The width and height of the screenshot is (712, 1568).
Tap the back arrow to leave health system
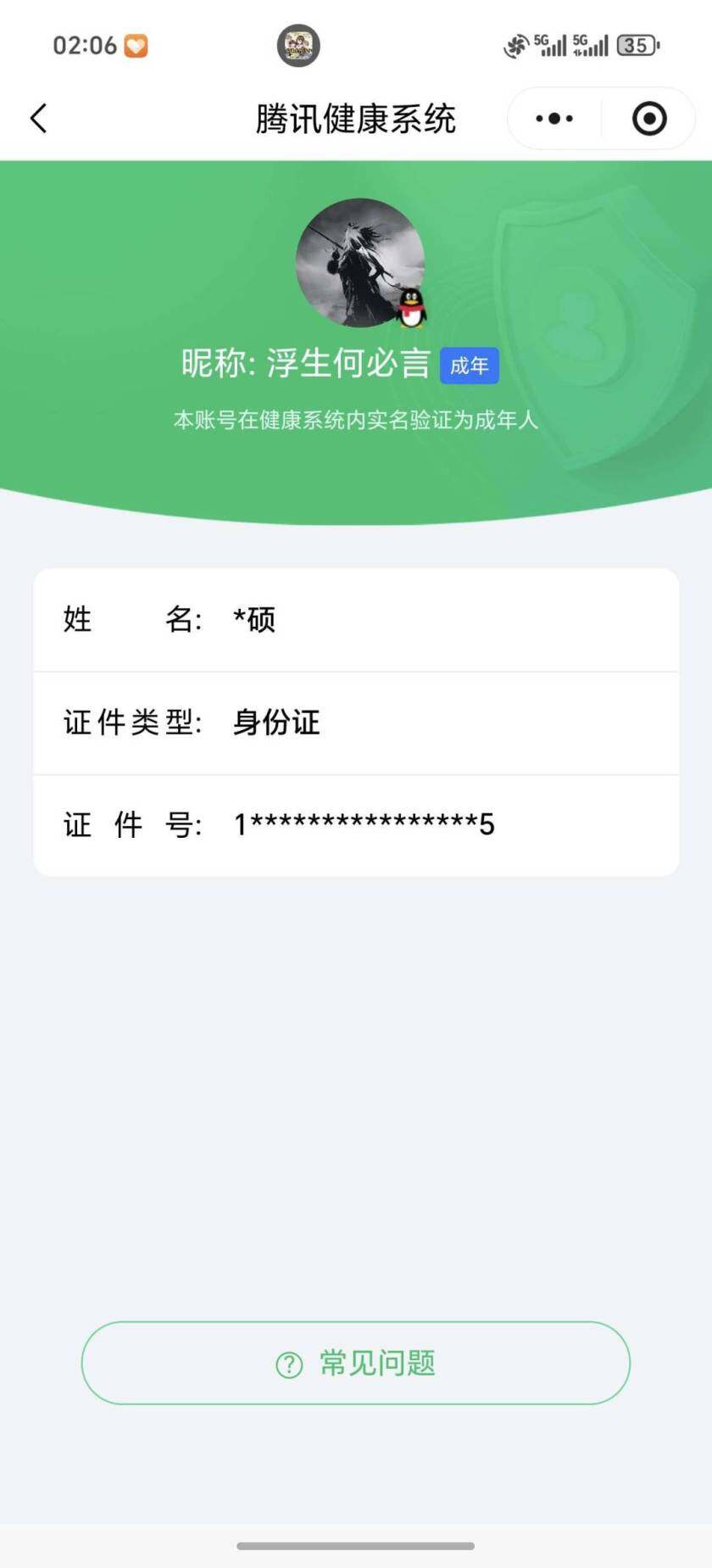(x=38, y=119)
